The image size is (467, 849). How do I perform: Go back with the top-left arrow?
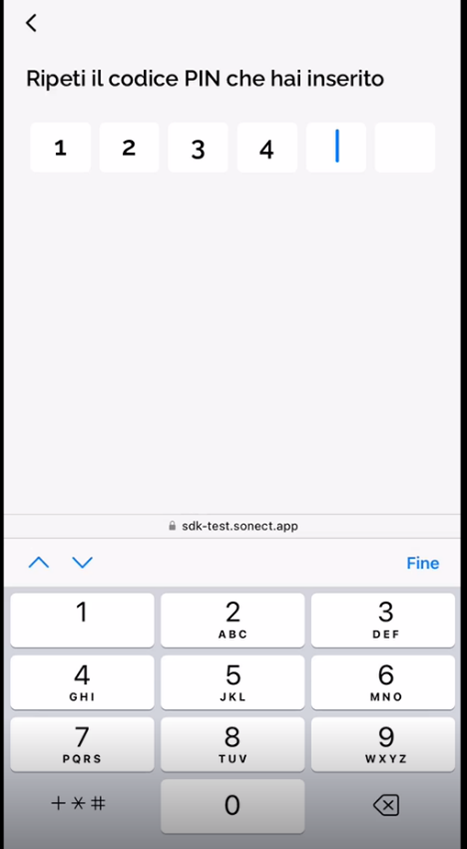[x=31, y=23]
